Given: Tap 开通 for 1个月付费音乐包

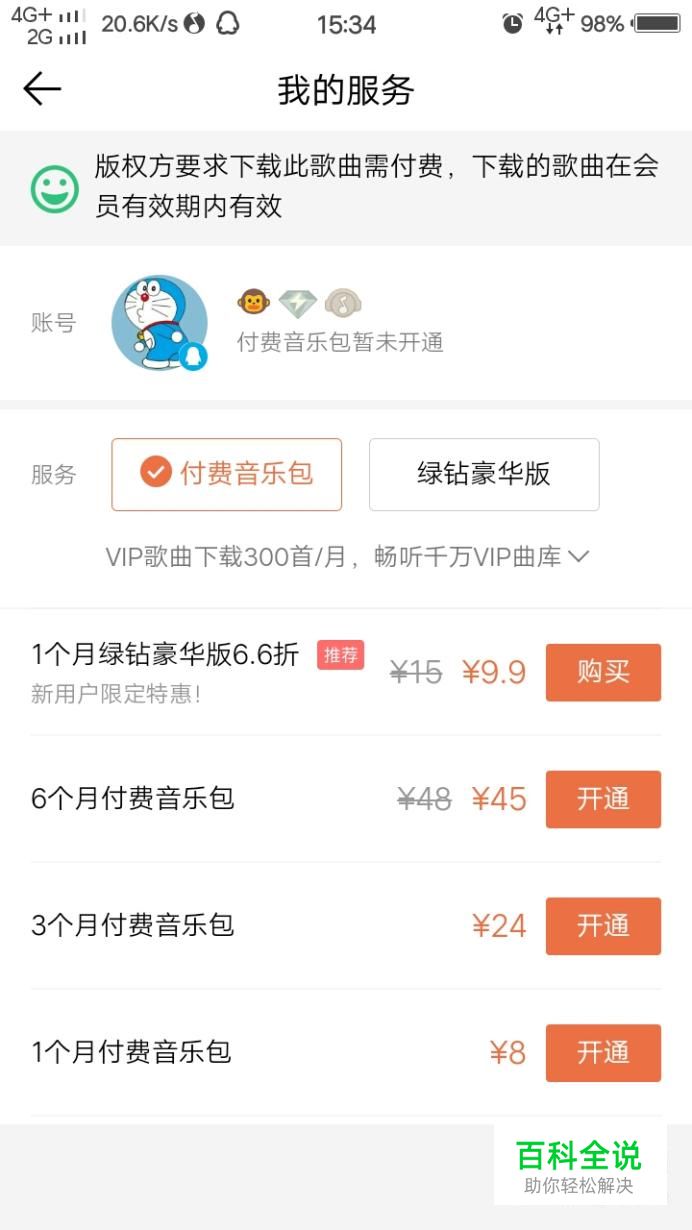Looking at the screenshot, I should (x=603, y=1053).
